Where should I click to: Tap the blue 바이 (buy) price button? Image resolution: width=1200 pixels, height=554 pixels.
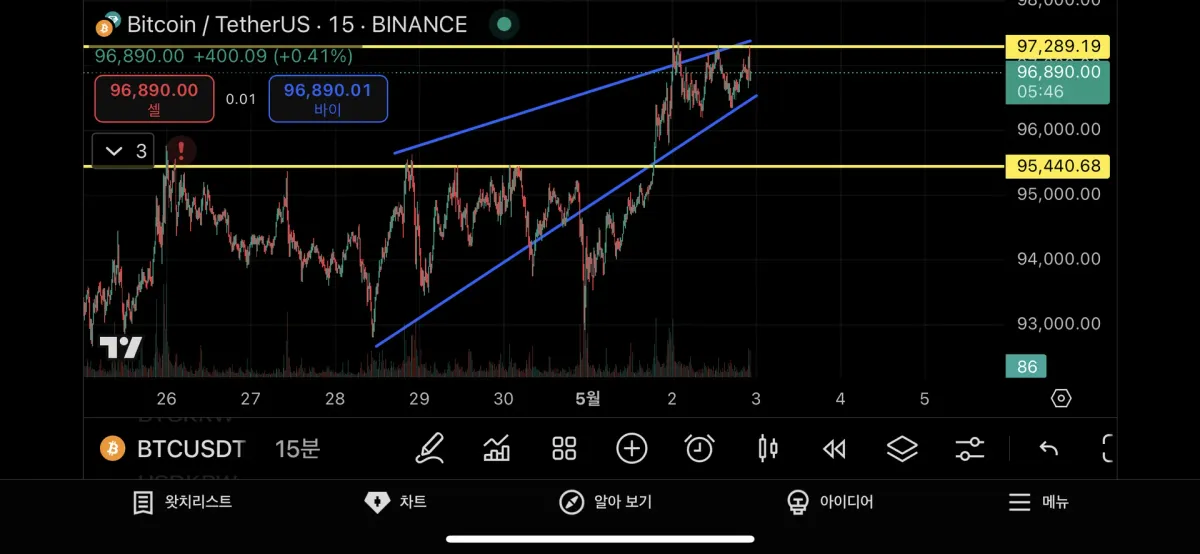pyautogui.click(x=328, y=99)
